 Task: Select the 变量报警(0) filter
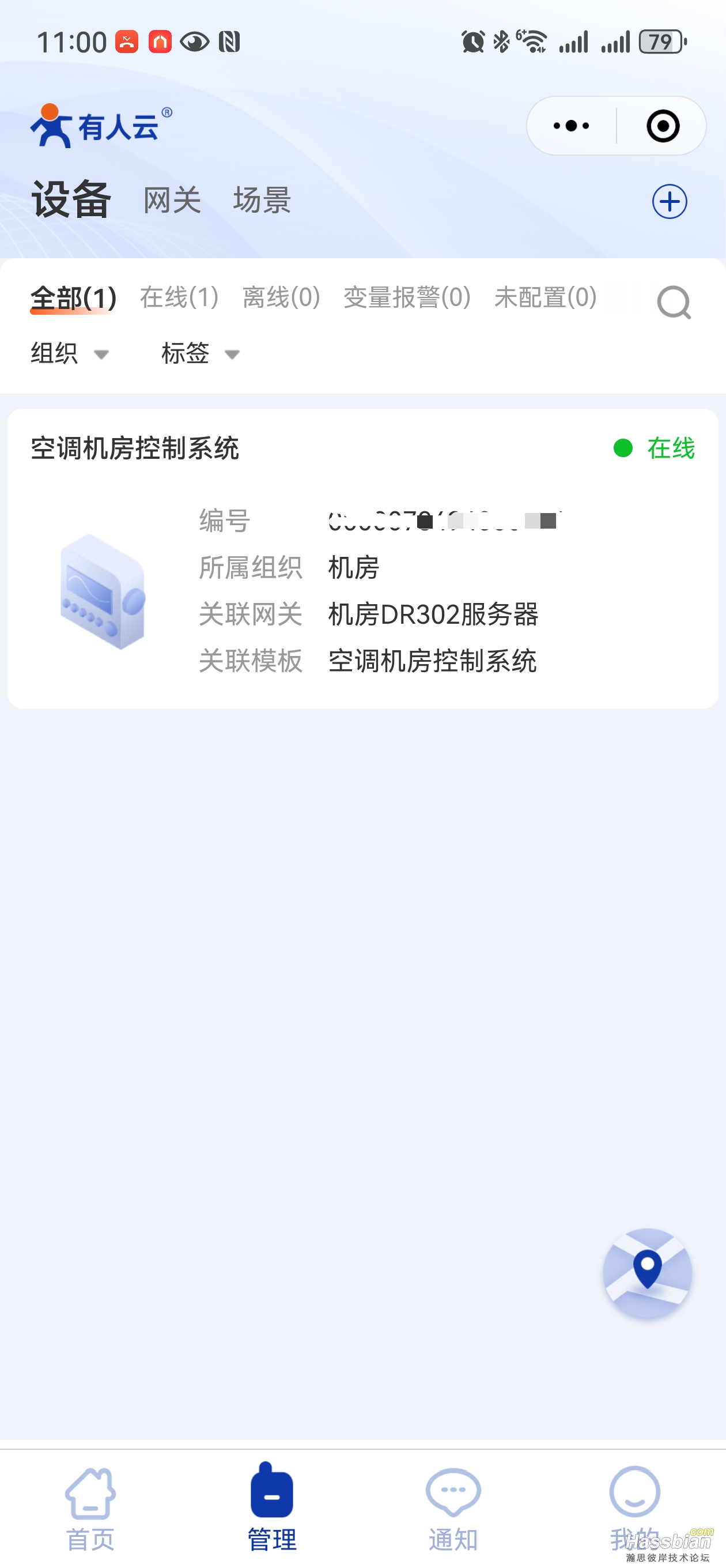[x=407, y=297]
